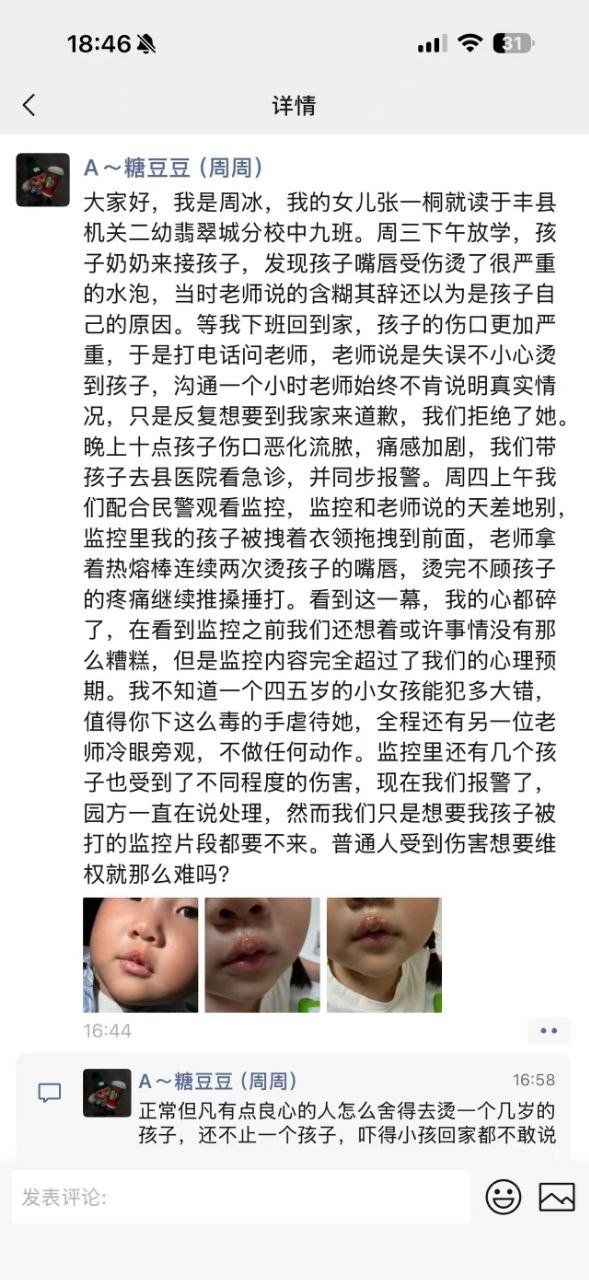View the second attached photo
The image size is (589, 1280).
tap(262, 954)
